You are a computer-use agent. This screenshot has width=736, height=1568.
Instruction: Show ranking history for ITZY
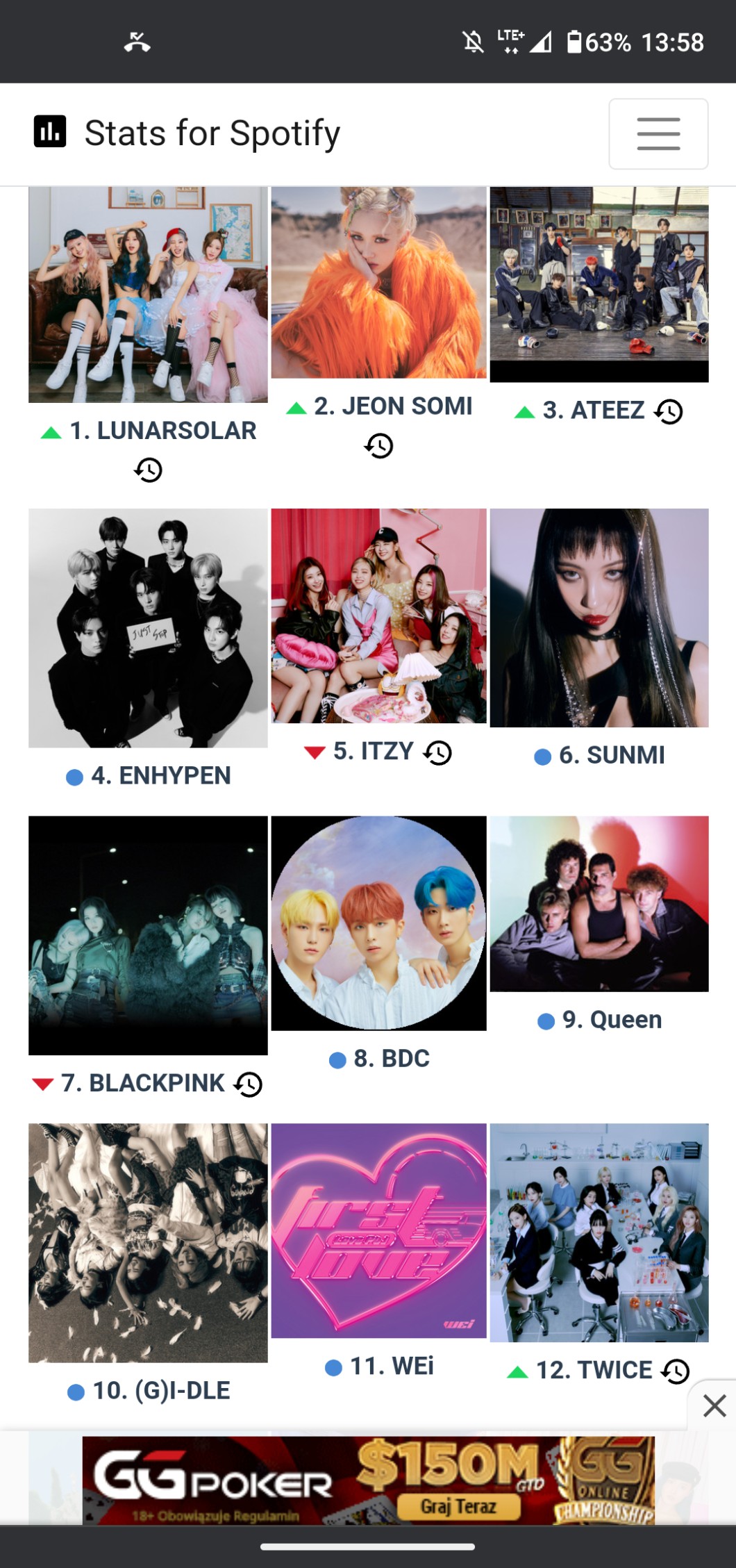click(x=438, y=752)
